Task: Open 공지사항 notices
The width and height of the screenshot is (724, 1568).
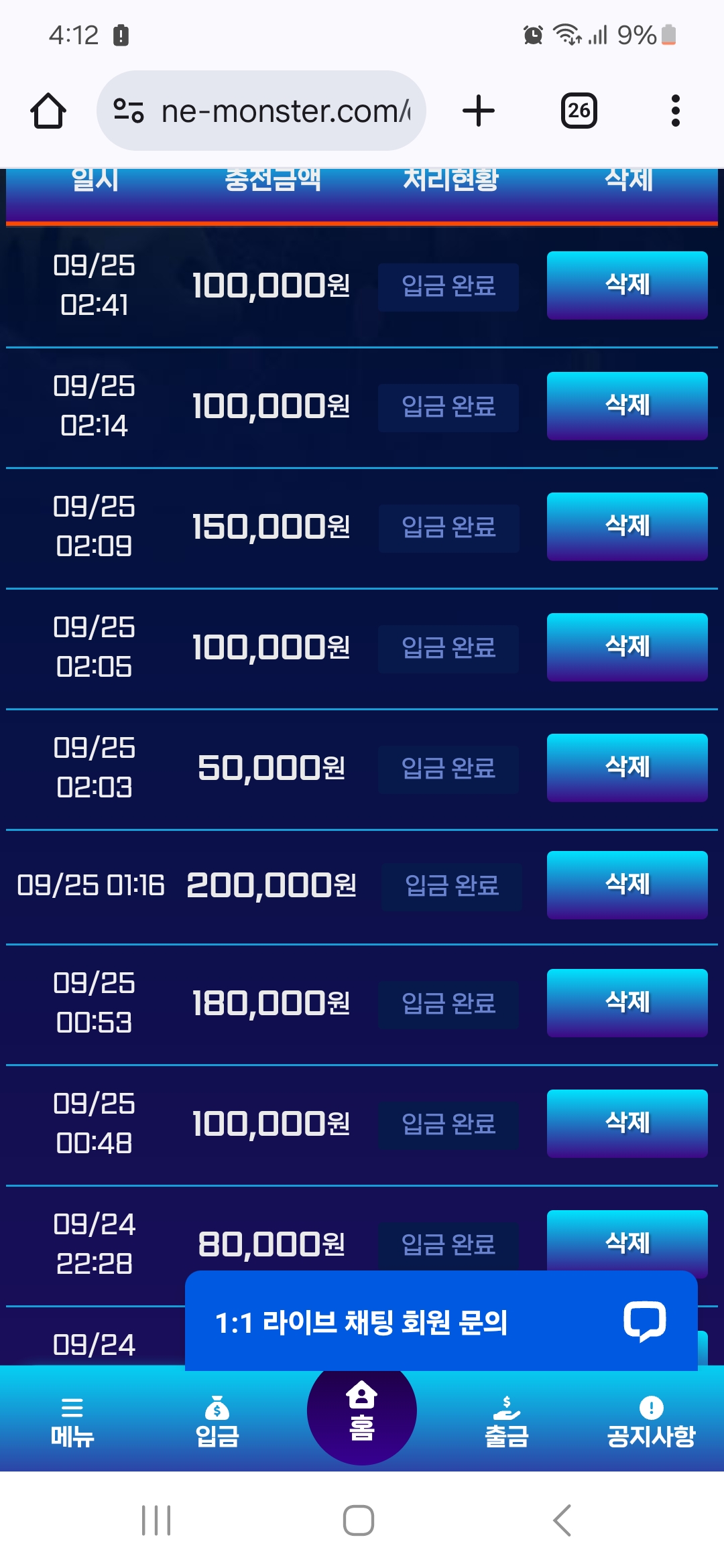Action: (x=652, y=1422)
